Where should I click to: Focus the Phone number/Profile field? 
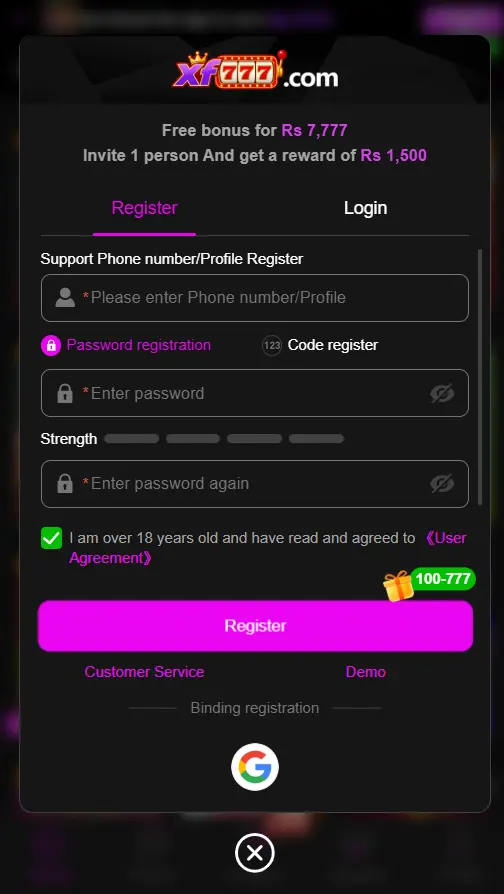[255, 298]
